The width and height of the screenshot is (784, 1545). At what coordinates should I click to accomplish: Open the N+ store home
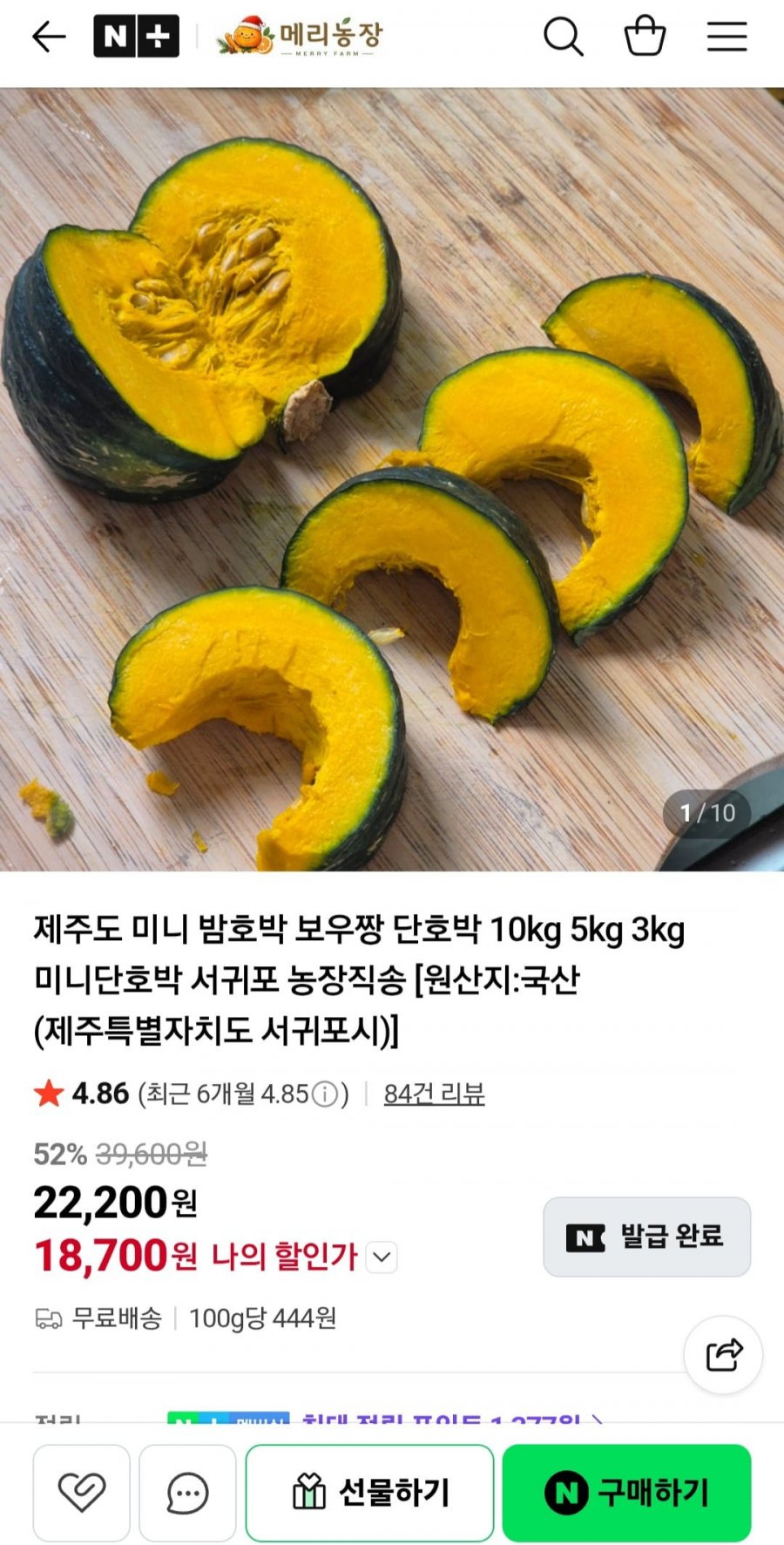(x=136, y=37)
